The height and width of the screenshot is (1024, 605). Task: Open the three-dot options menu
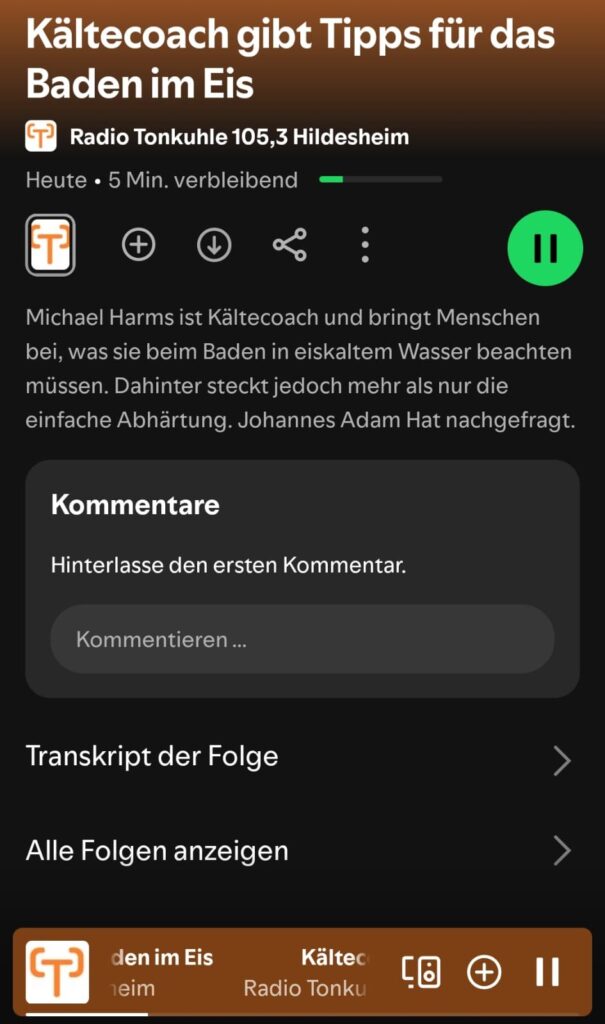tap(365, 245)
